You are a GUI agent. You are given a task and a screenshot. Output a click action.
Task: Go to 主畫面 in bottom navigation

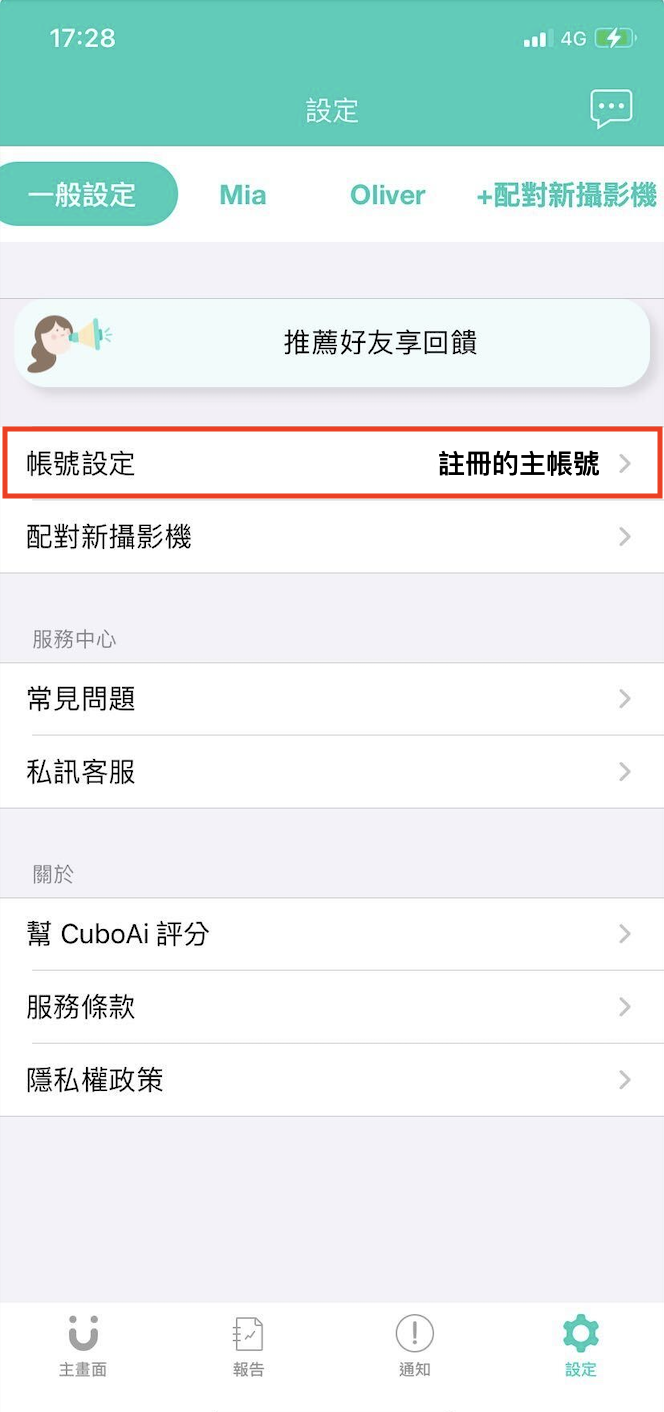(83, 1346)
